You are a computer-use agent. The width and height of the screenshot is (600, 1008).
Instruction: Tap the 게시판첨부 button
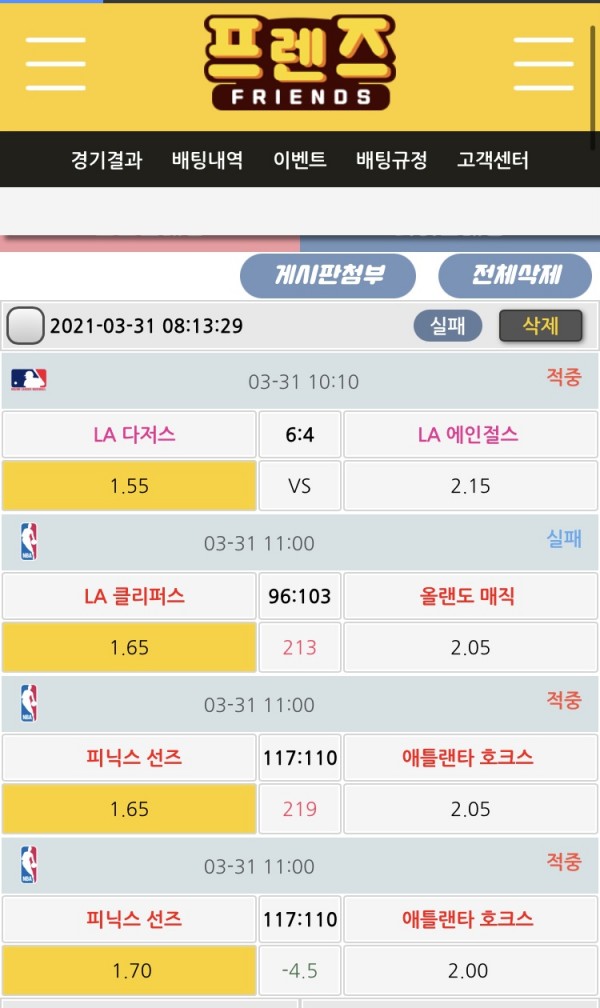point(328,275)
